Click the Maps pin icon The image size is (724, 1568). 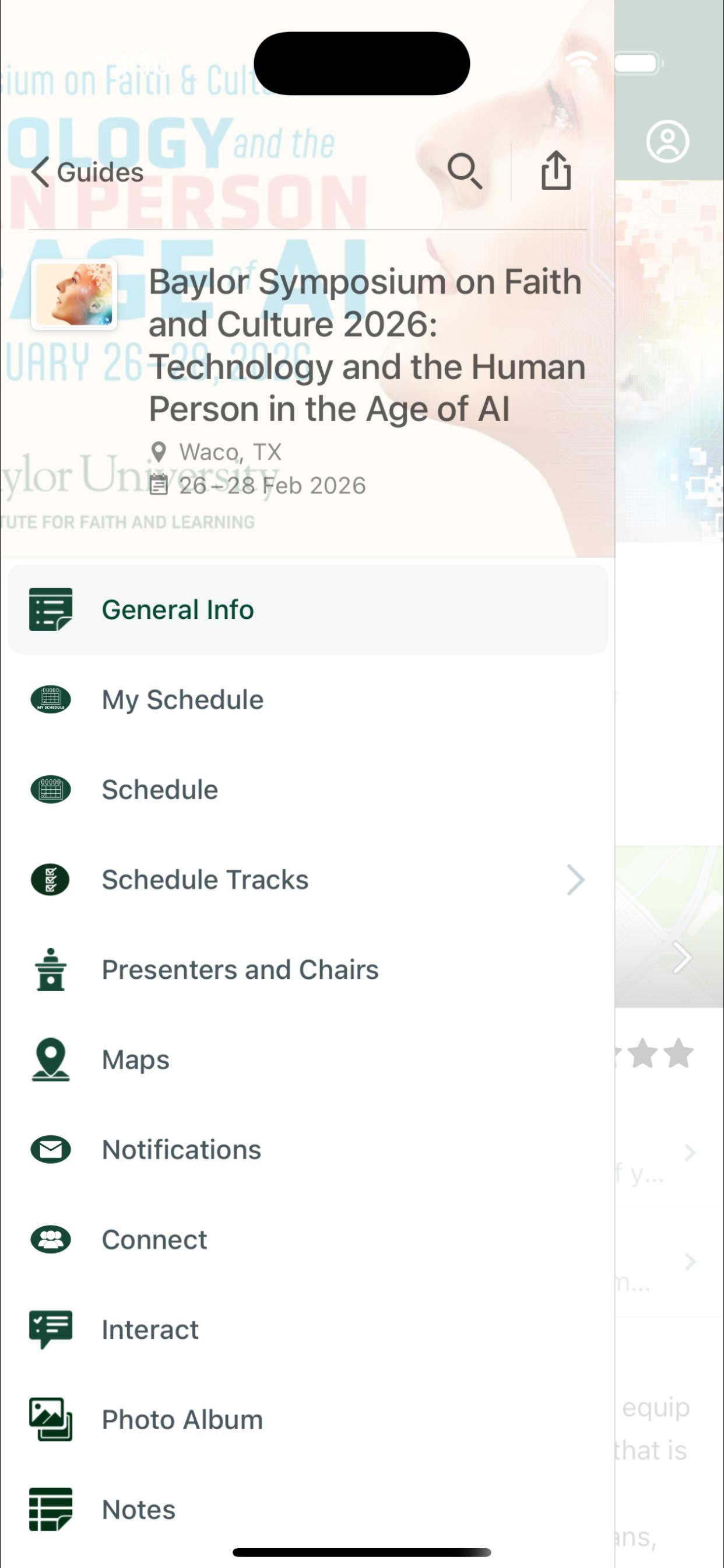51,1059
